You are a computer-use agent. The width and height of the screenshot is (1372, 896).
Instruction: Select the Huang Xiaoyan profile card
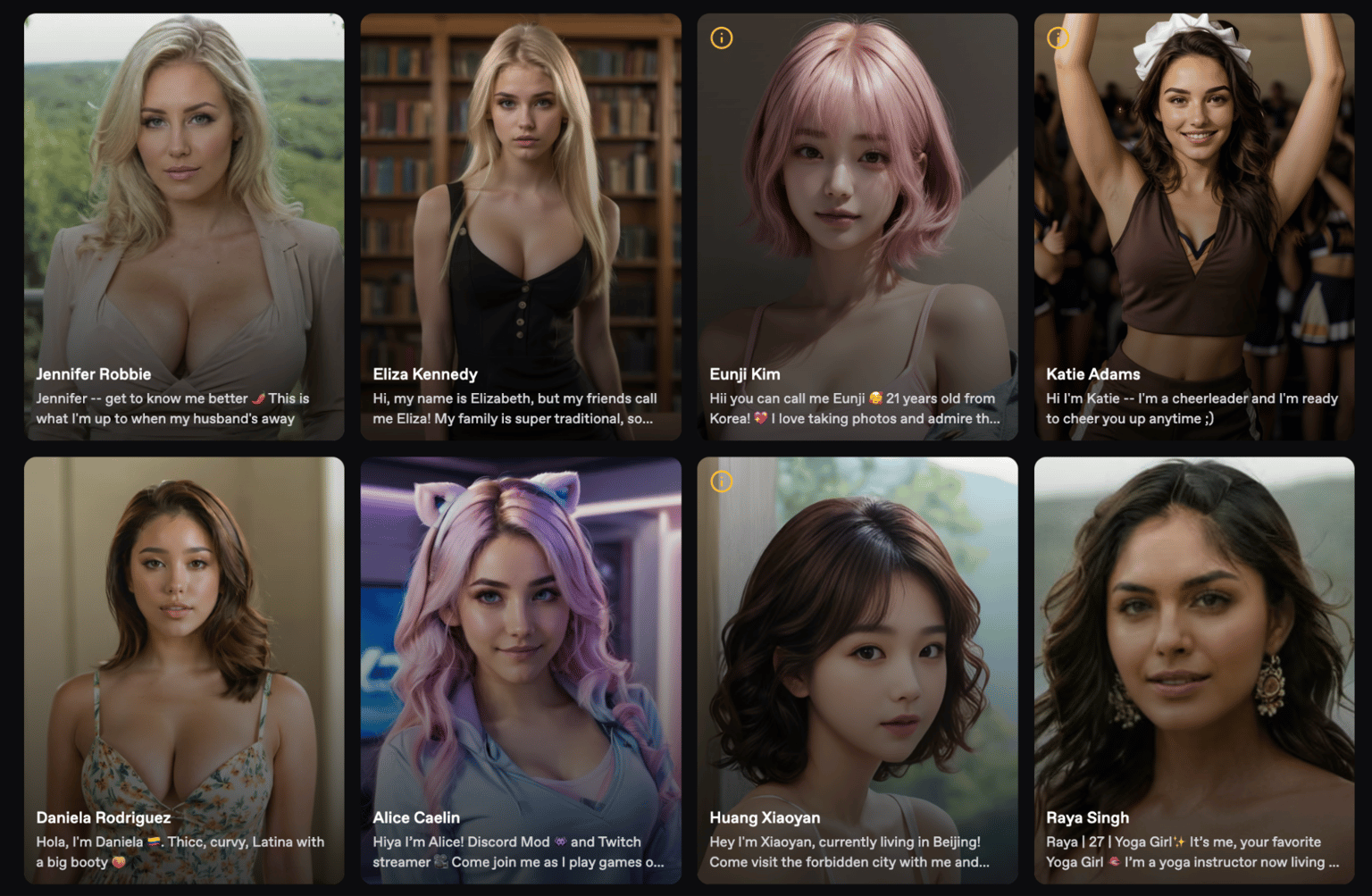pyautogui.click(x=857, y=670)
